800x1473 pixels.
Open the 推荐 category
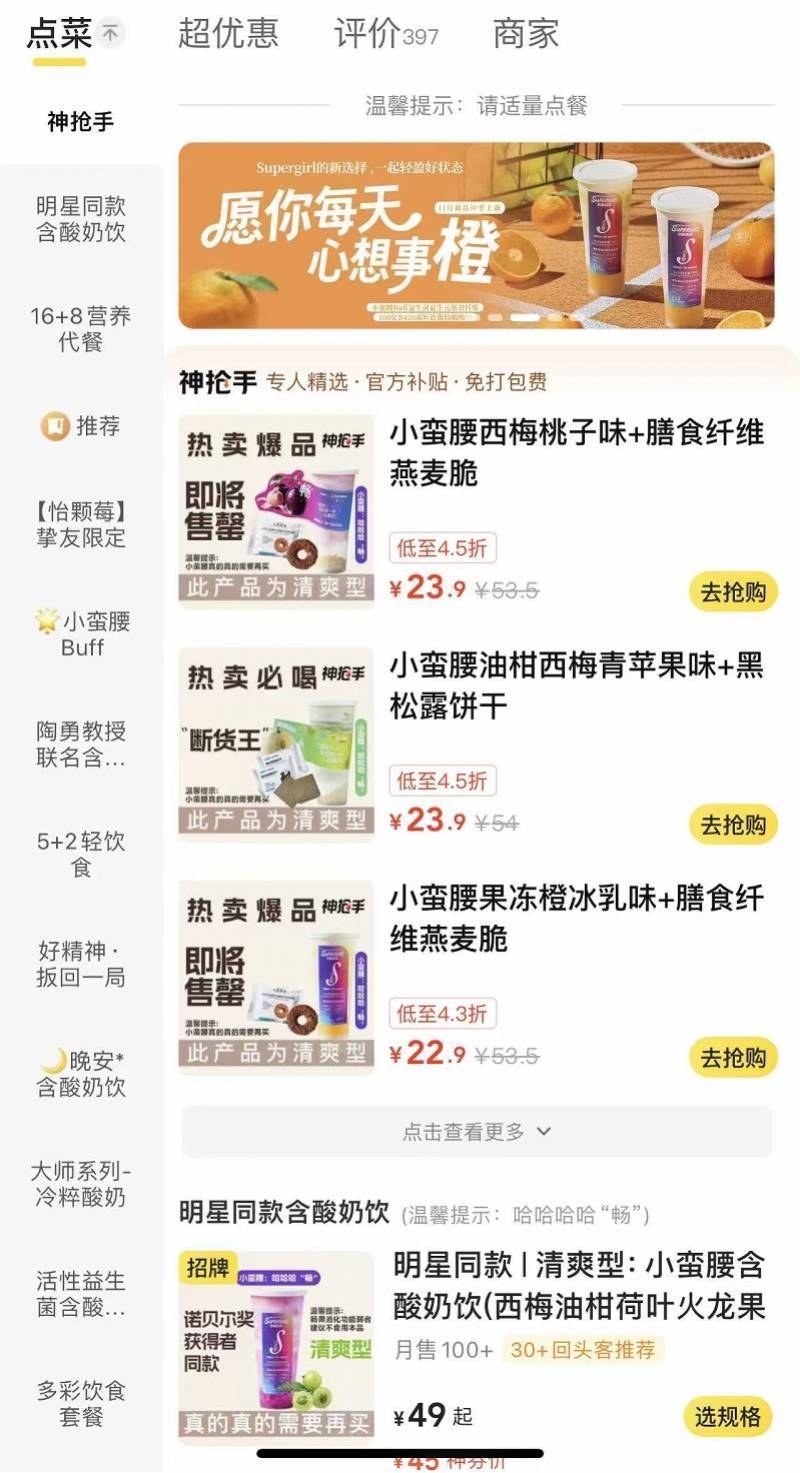point(81,426)
